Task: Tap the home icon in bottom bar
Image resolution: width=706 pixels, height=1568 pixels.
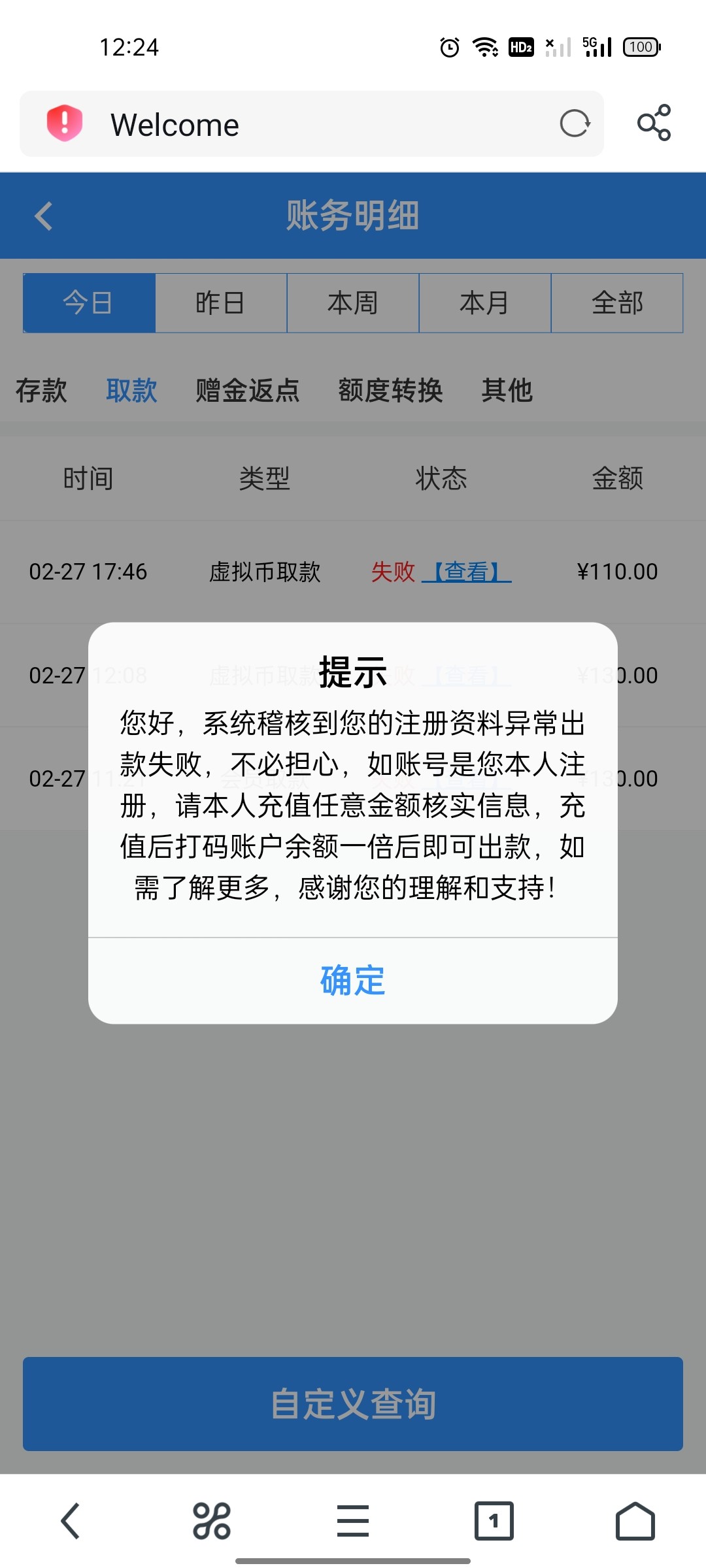Action: [x=635, y=1520]
